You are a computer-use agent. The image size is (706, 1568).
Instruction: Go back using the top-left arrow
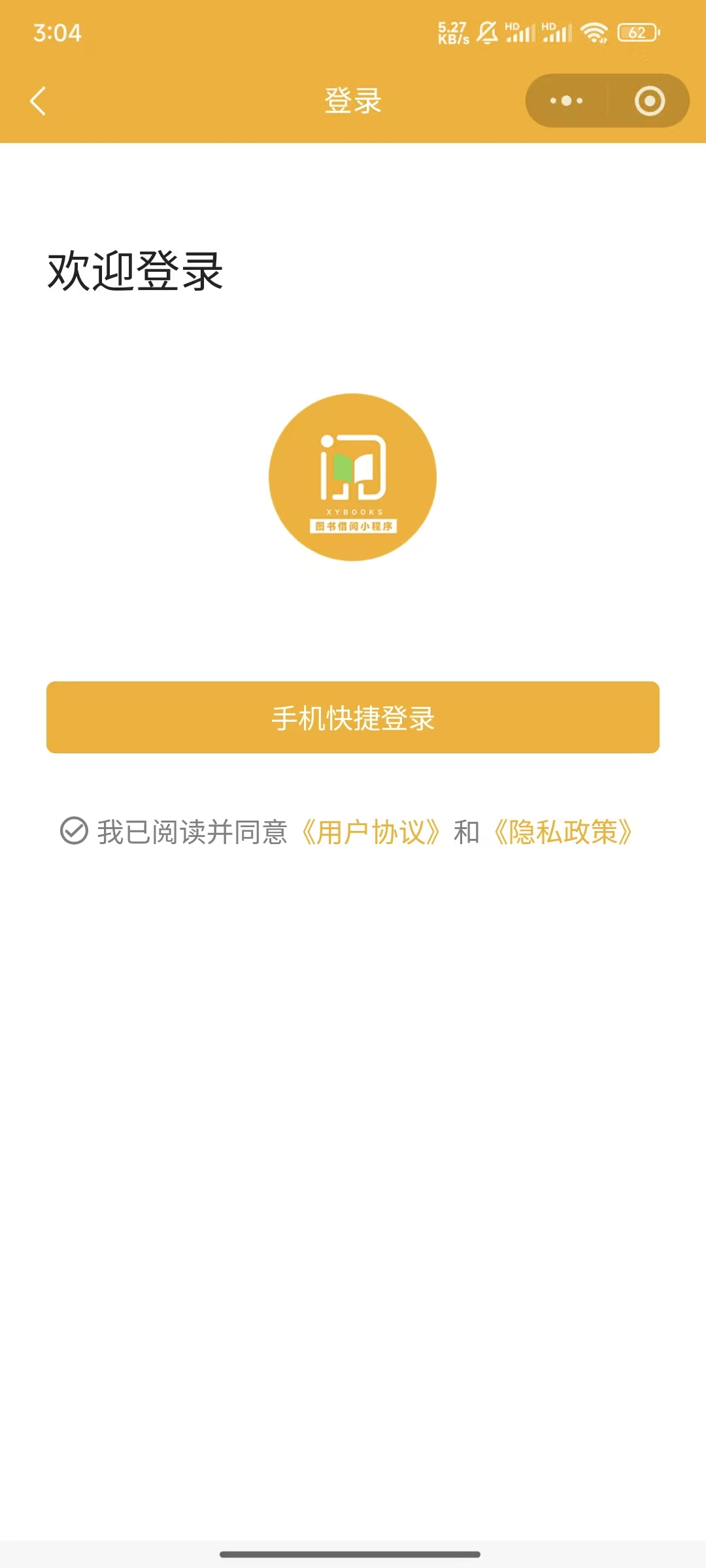[39, 101]
